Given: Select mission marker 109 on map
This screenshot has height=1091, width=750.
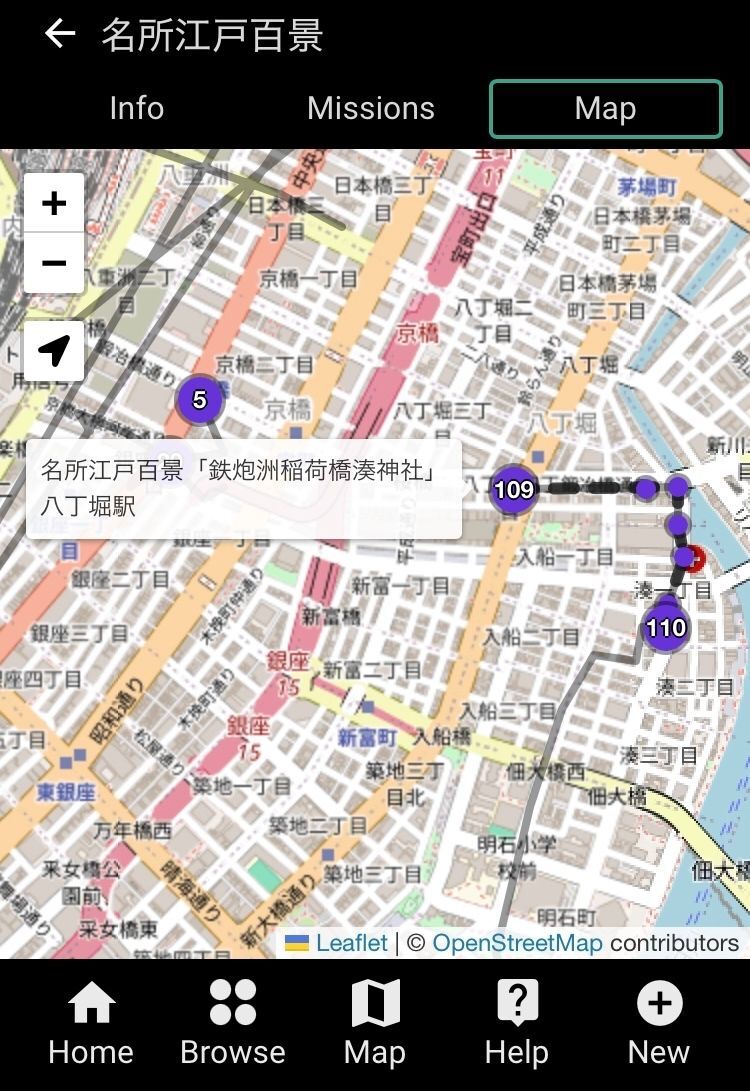Looking at the screenshot, I should [x=514, y=489].
